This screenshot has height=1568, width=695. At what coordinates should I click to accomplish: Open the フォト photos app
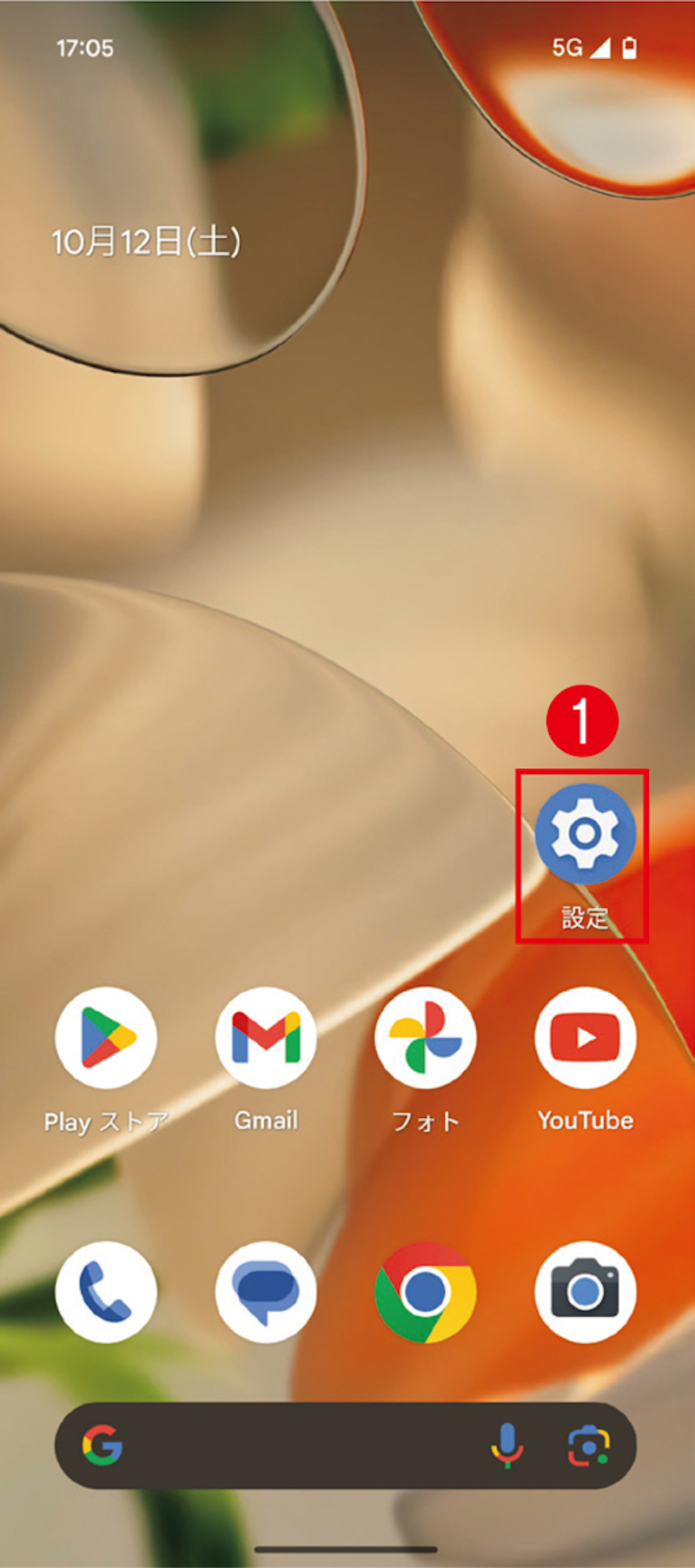(425, 1038)
